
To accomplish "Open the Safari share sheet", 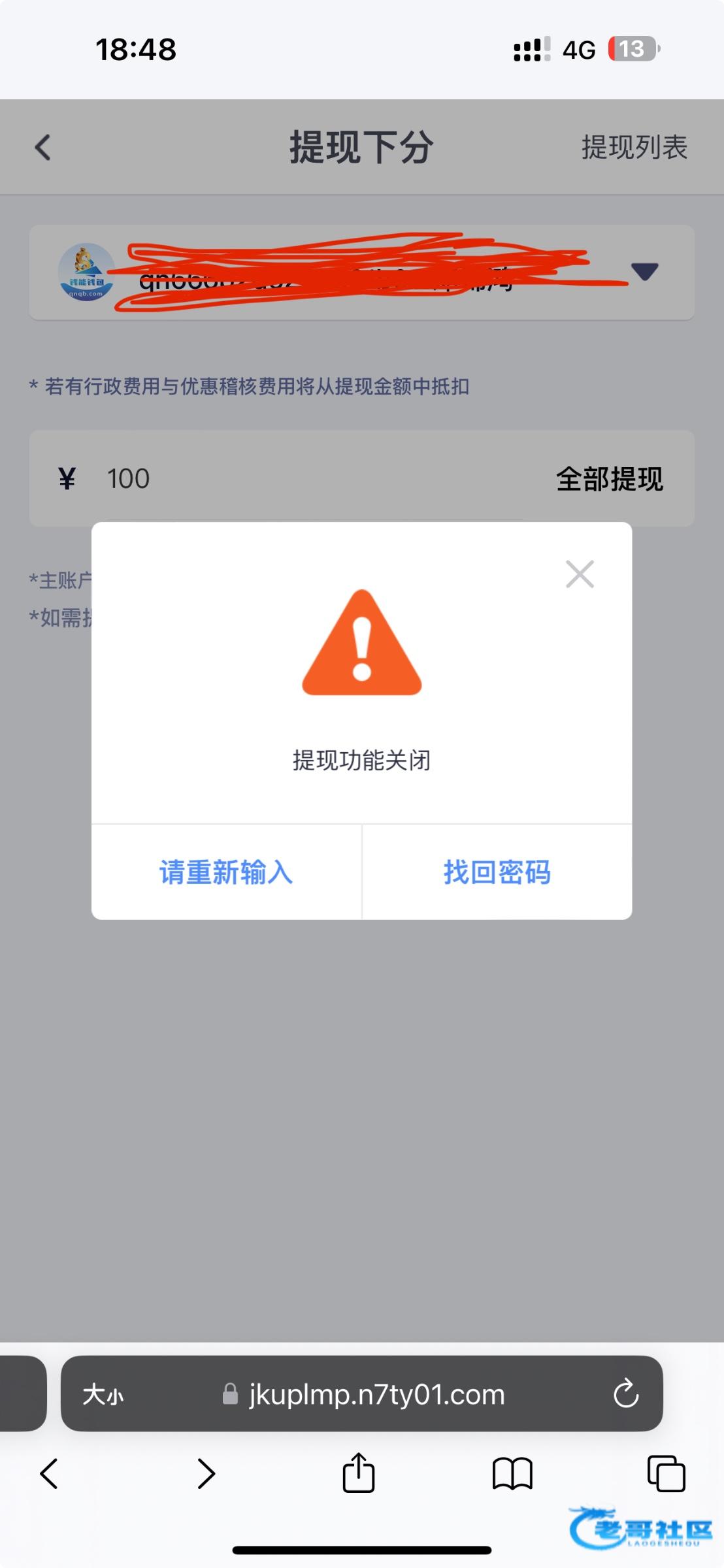I will click(359, 1473).
